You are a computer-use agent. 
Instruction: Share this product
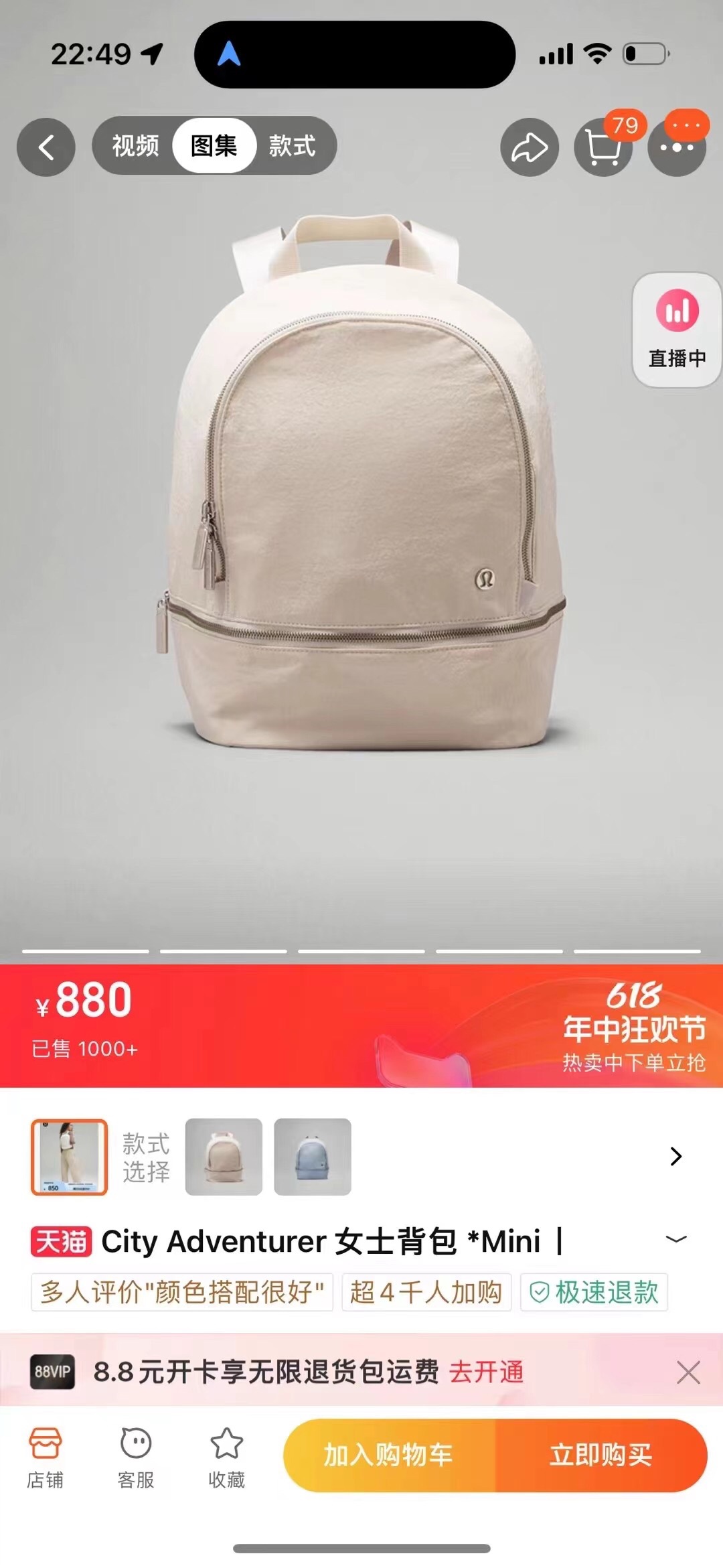point(529,147)
